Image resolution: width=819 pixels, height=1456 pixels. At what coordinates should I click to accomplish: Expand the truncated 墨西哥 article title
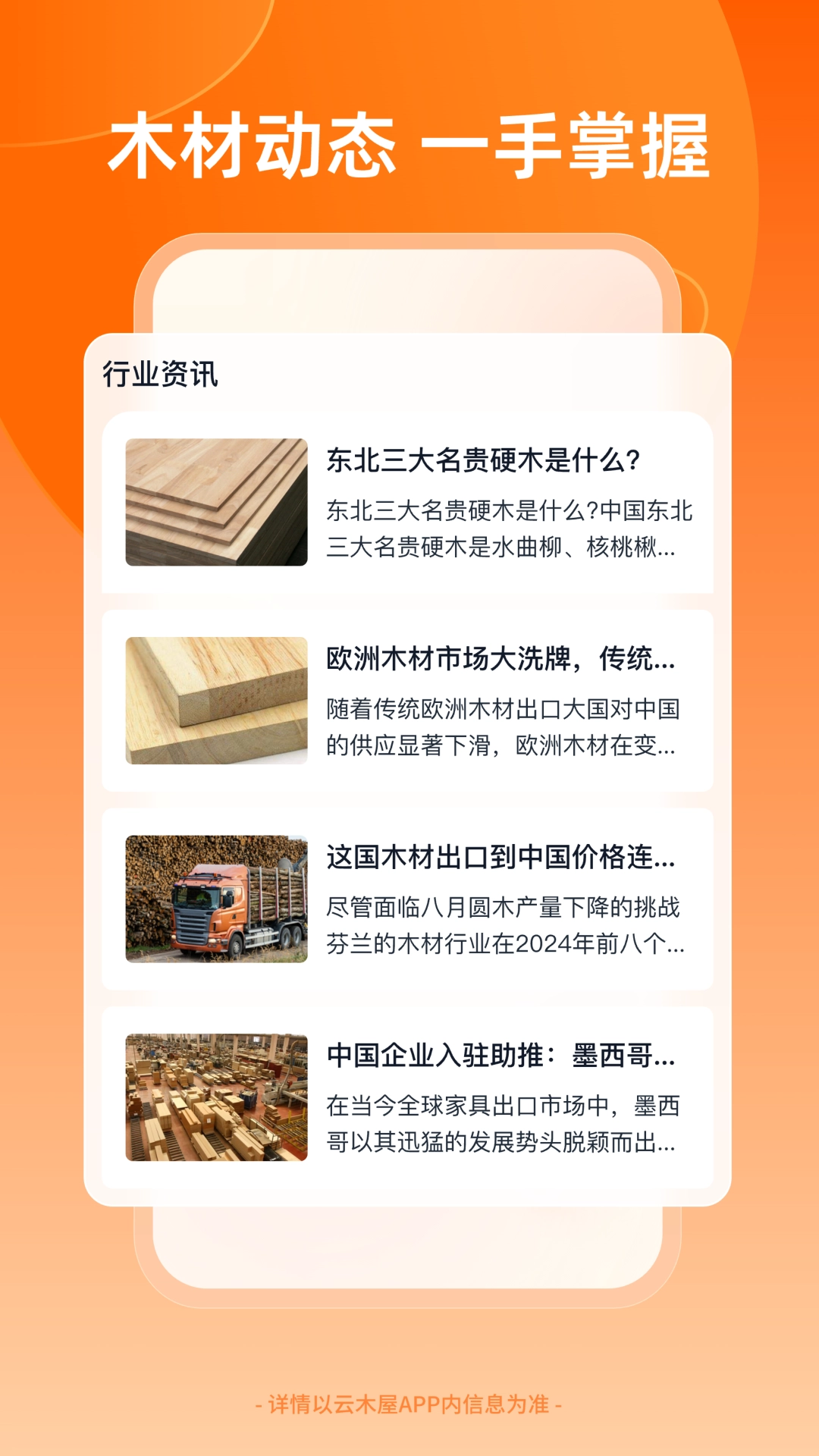(x=500, y=1059)
